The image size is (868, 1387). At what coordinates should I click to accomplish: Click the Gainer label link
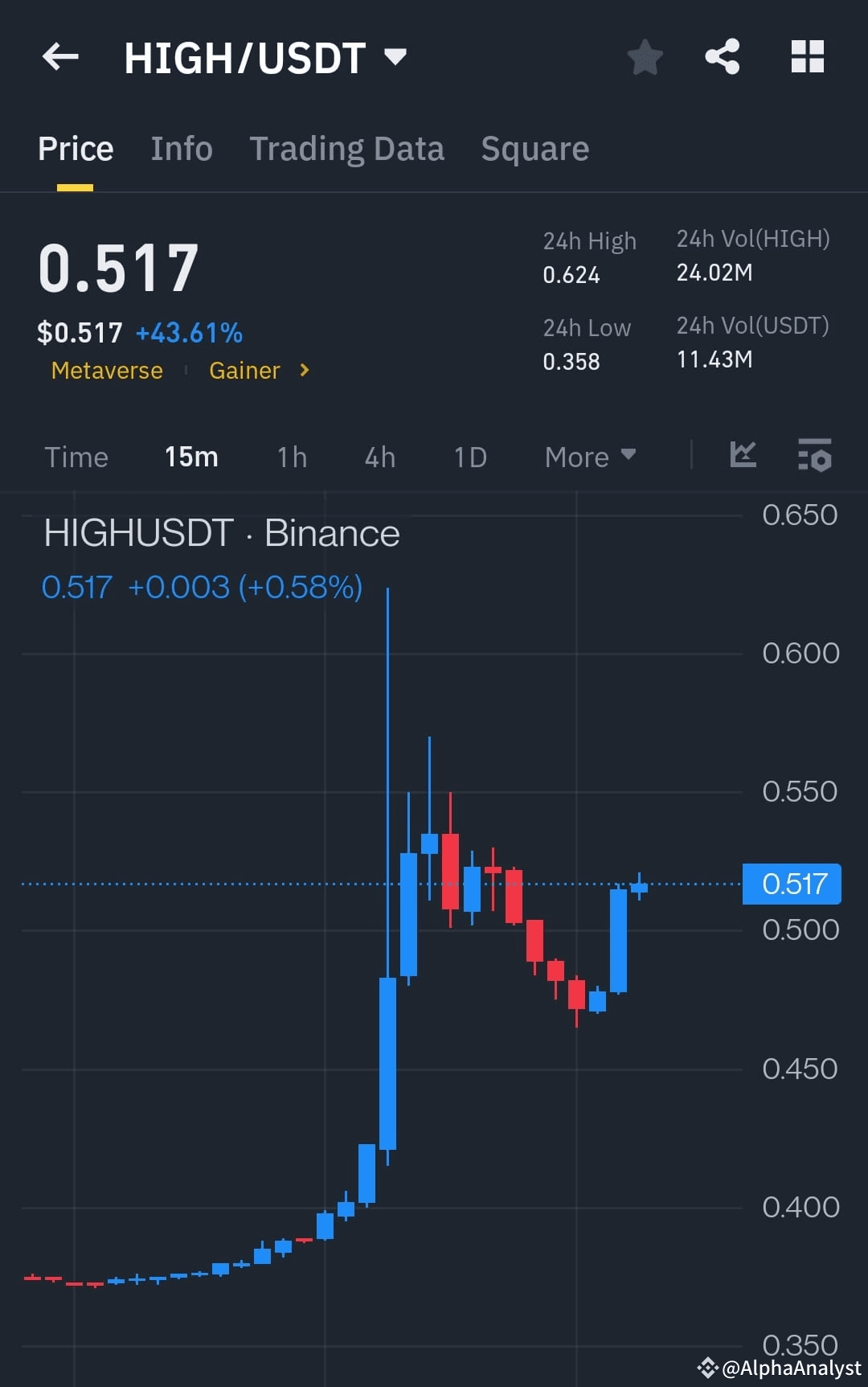tap(245, 371)
